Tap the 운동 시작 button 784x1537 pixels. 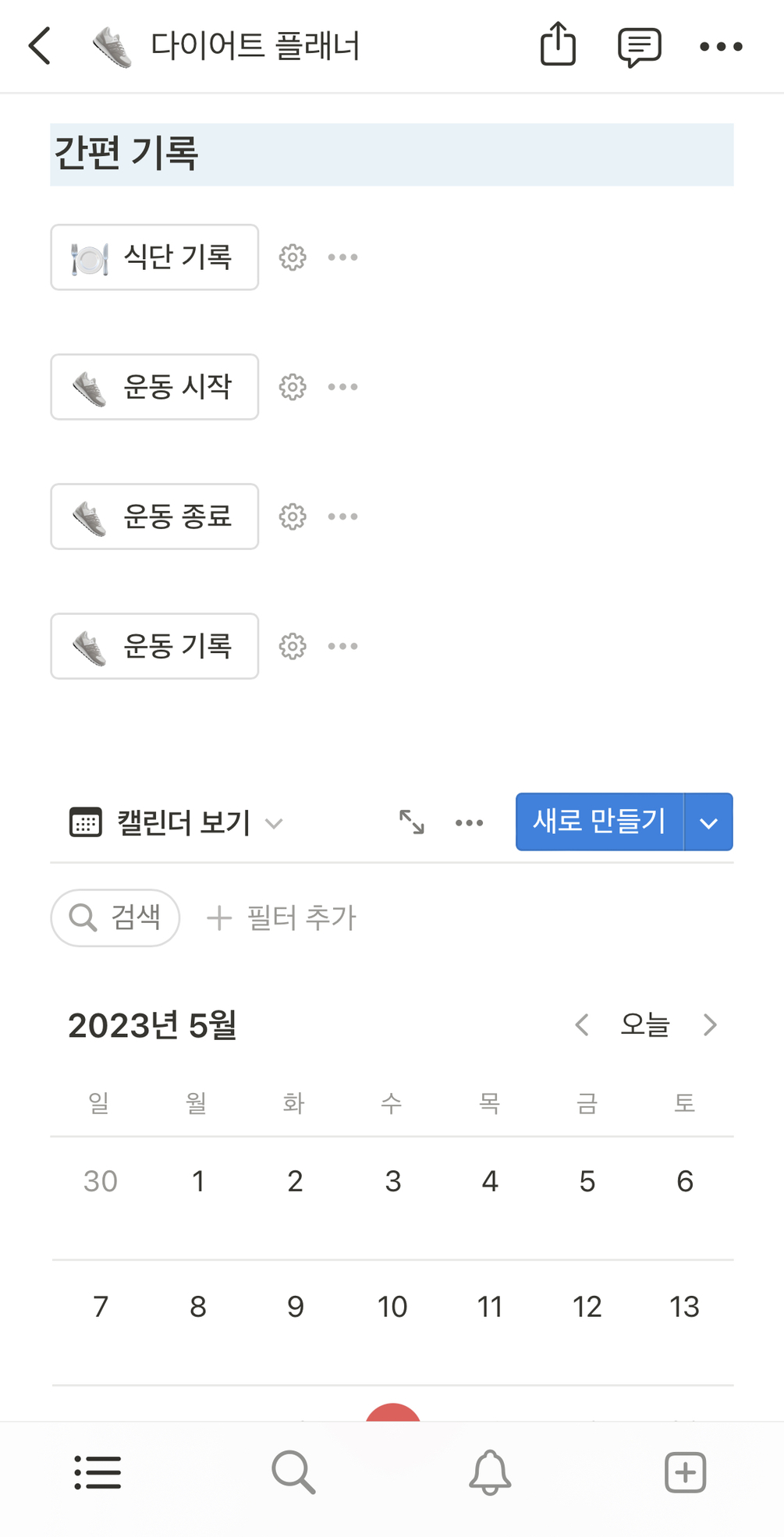pyautogui.click(x=154, y=387)
